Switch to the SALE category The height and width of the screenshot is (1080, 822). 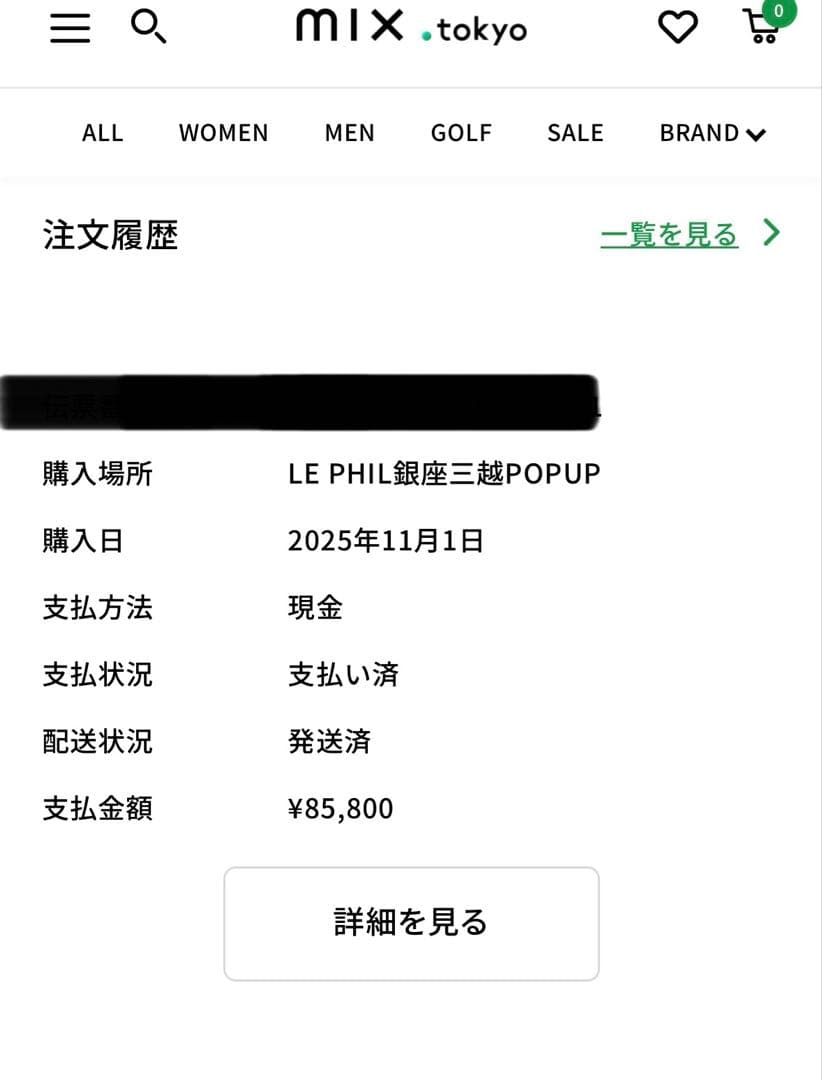(575, 133)
